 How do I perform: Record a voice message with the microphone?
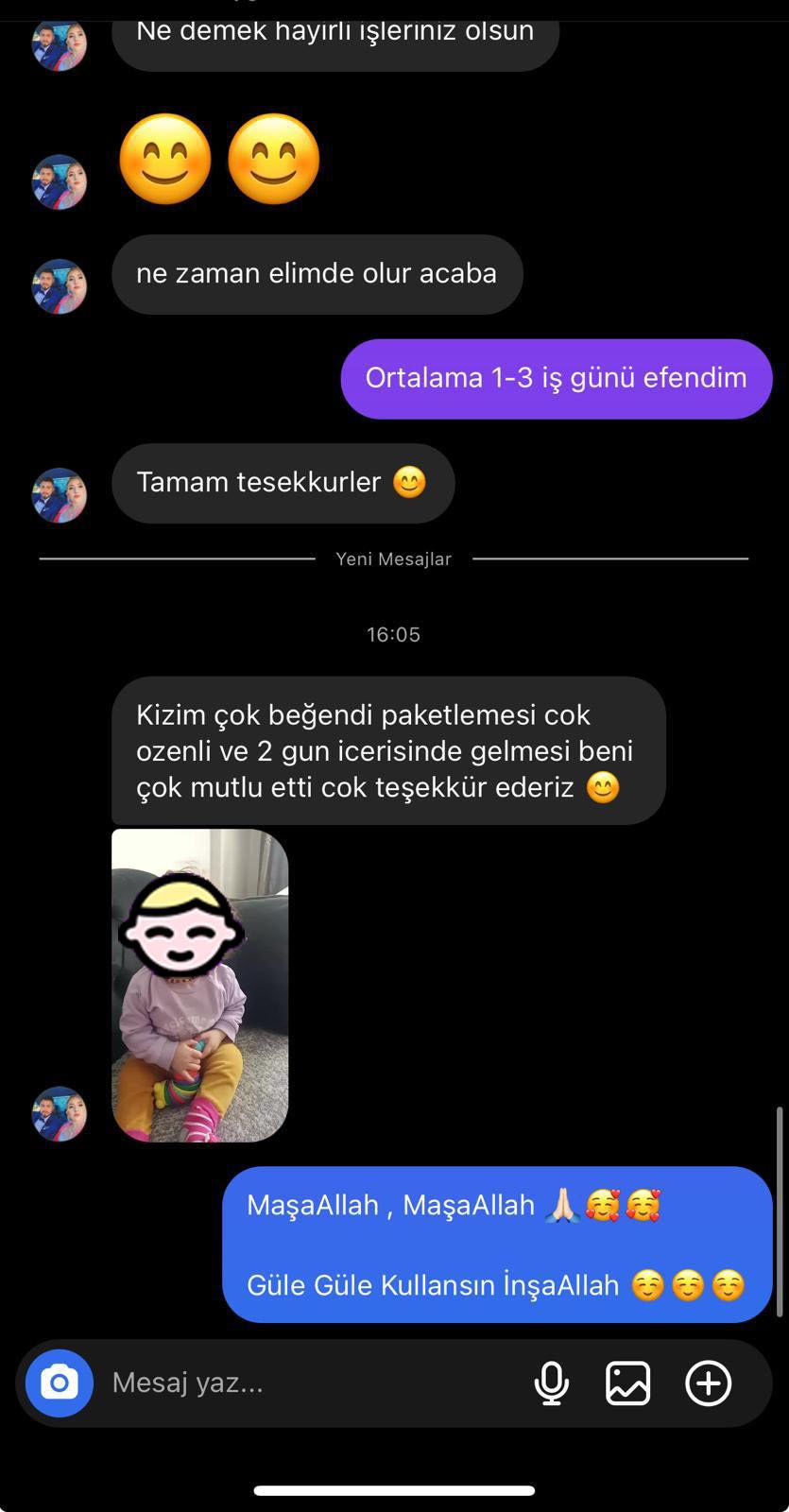tap(552, 1383)
